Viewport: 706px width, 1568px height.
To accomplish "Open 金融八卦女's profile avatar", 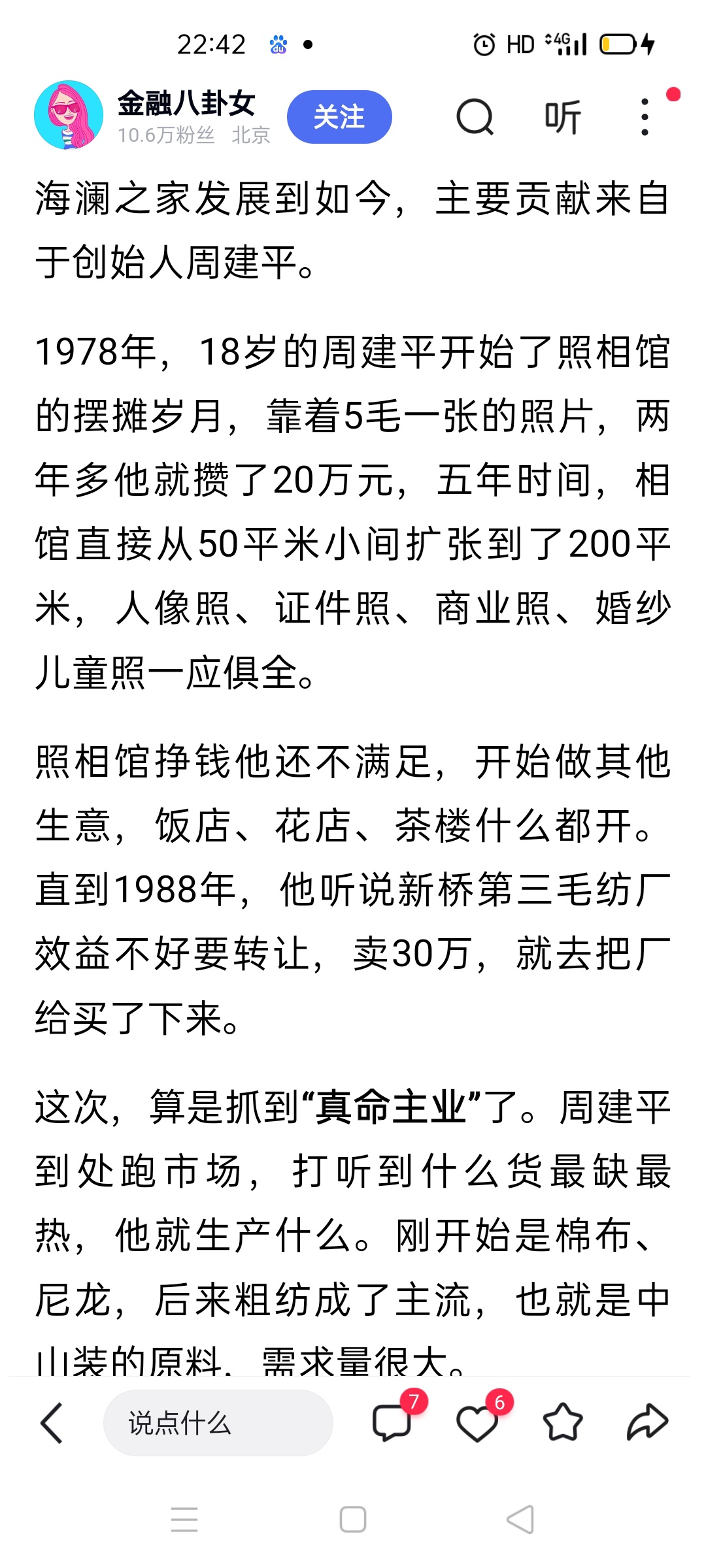I will pyautogui.click(x=69, y=116).
